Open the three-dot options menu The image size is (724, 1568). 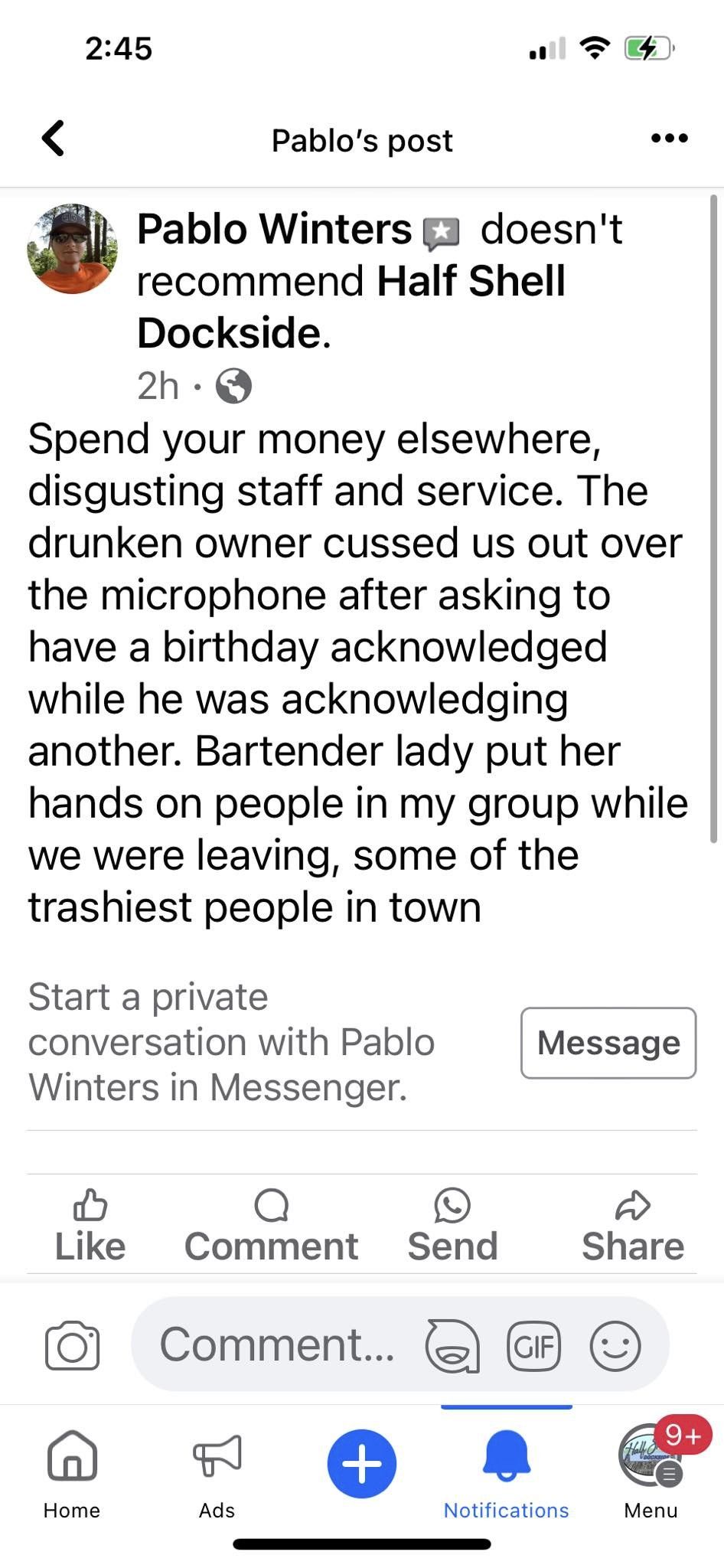coord(669,139)
